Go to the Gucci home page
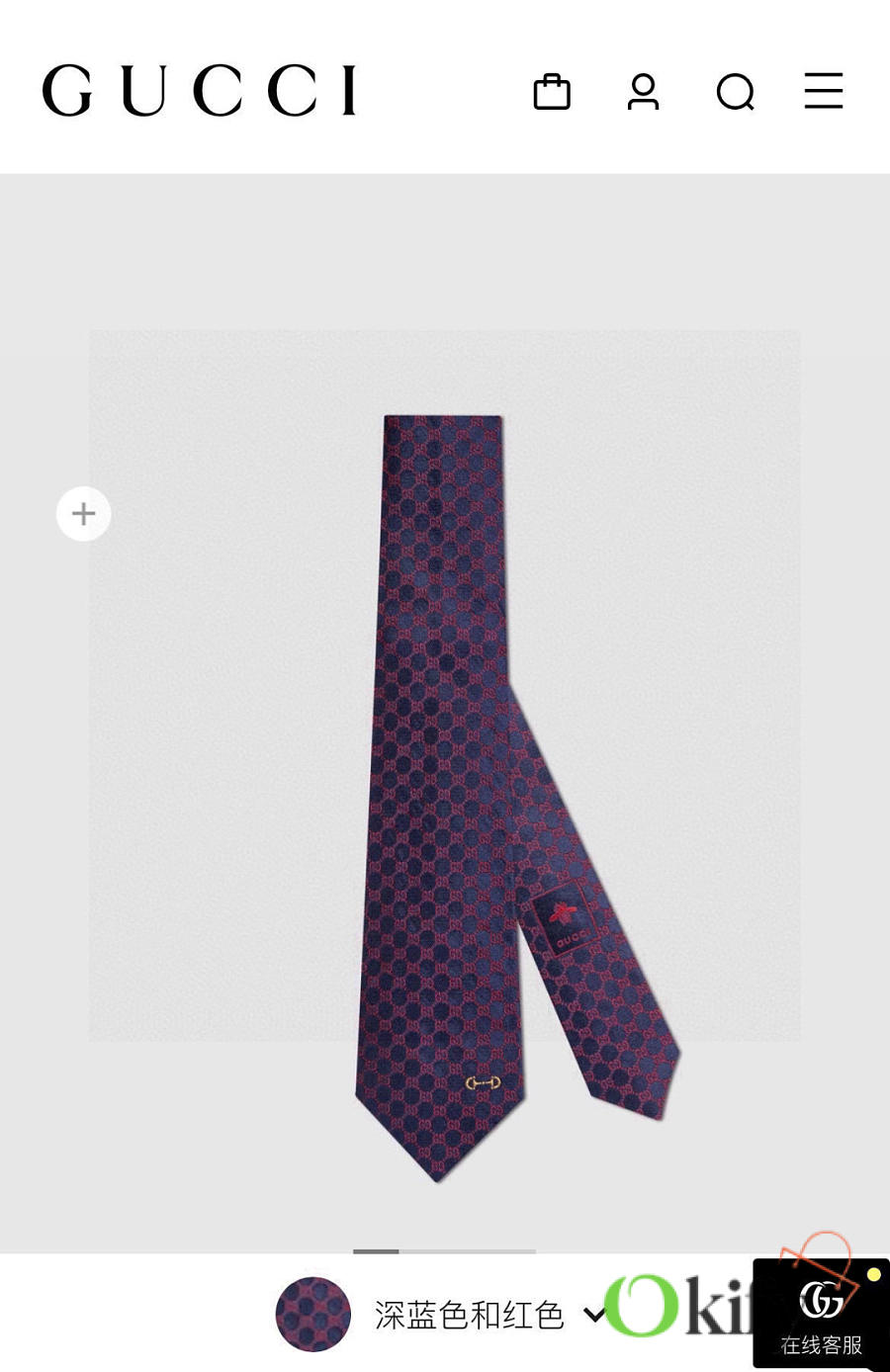The image size is (890, 1372). [199, 91]
